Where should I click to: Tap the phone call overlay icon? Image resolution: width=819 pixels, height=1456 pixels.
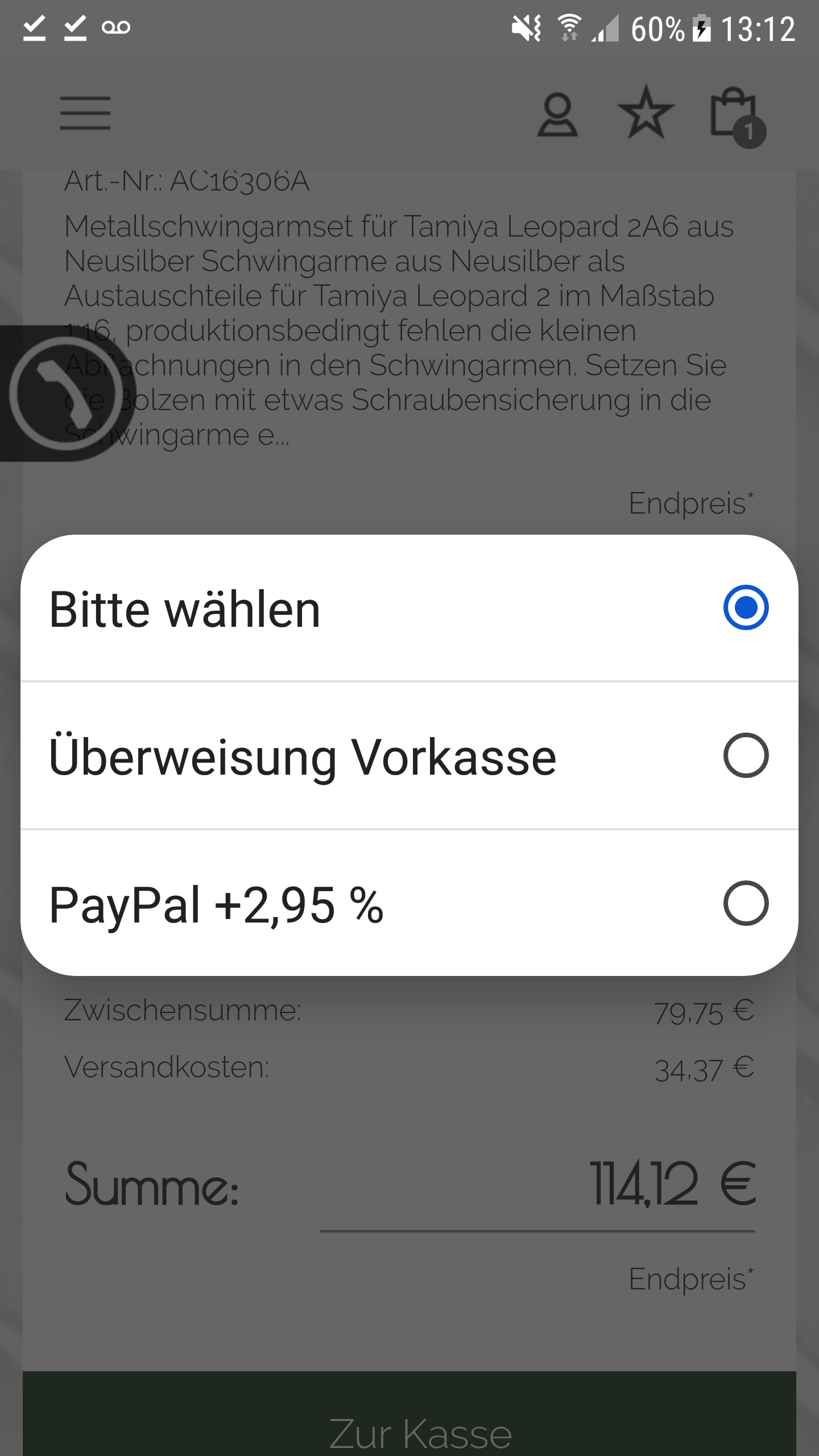coord(65,393)
